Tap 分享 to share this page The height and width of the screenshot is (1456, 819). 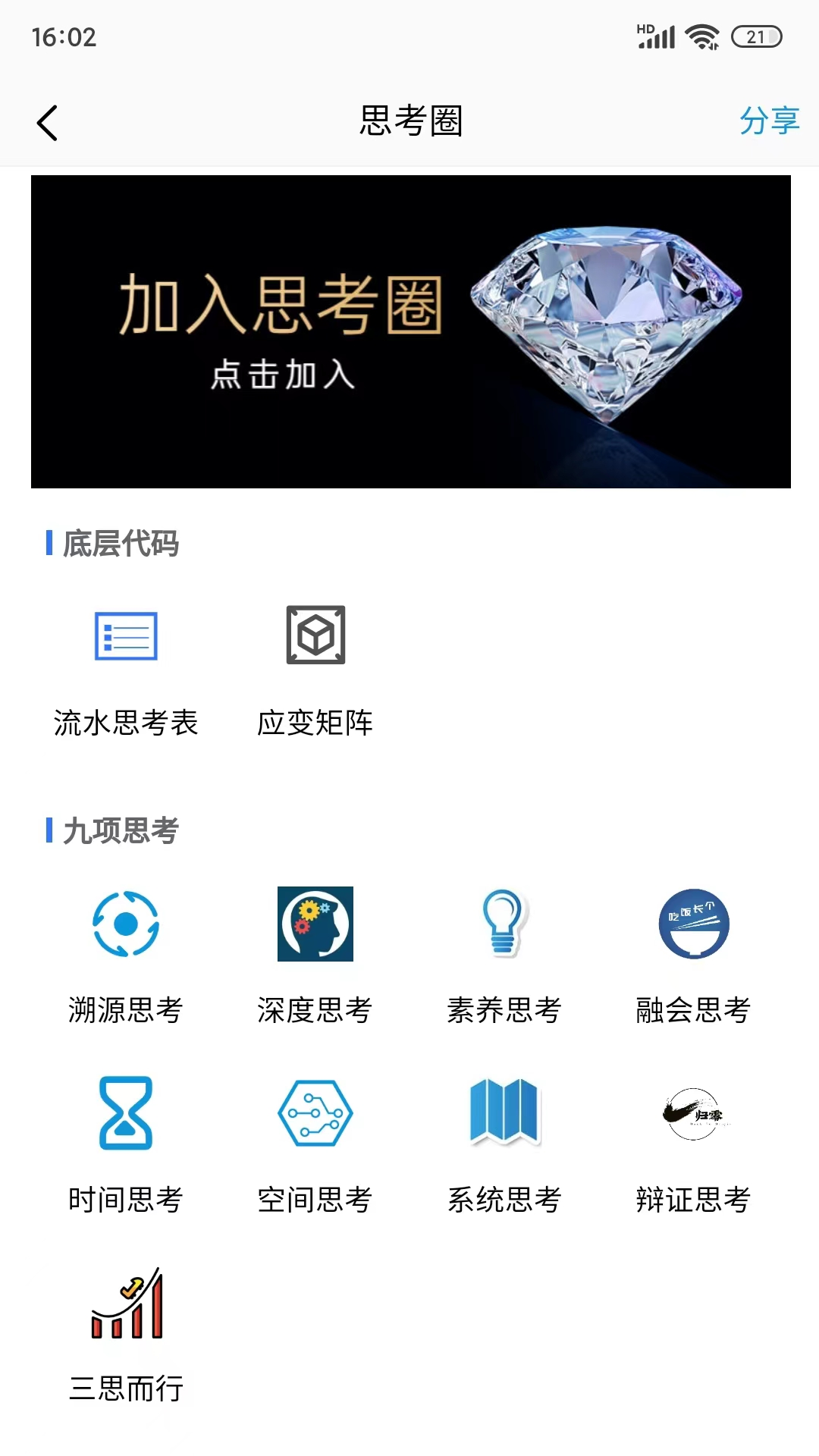[769, 121]
